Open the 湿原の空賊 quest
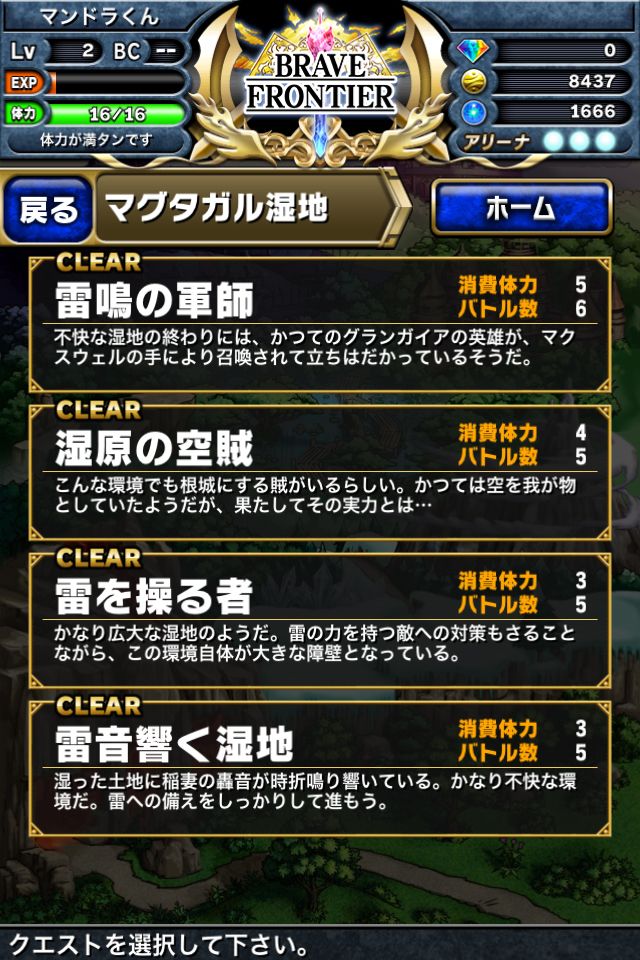This screenshot has width=640, height=960. pos(320,470)
